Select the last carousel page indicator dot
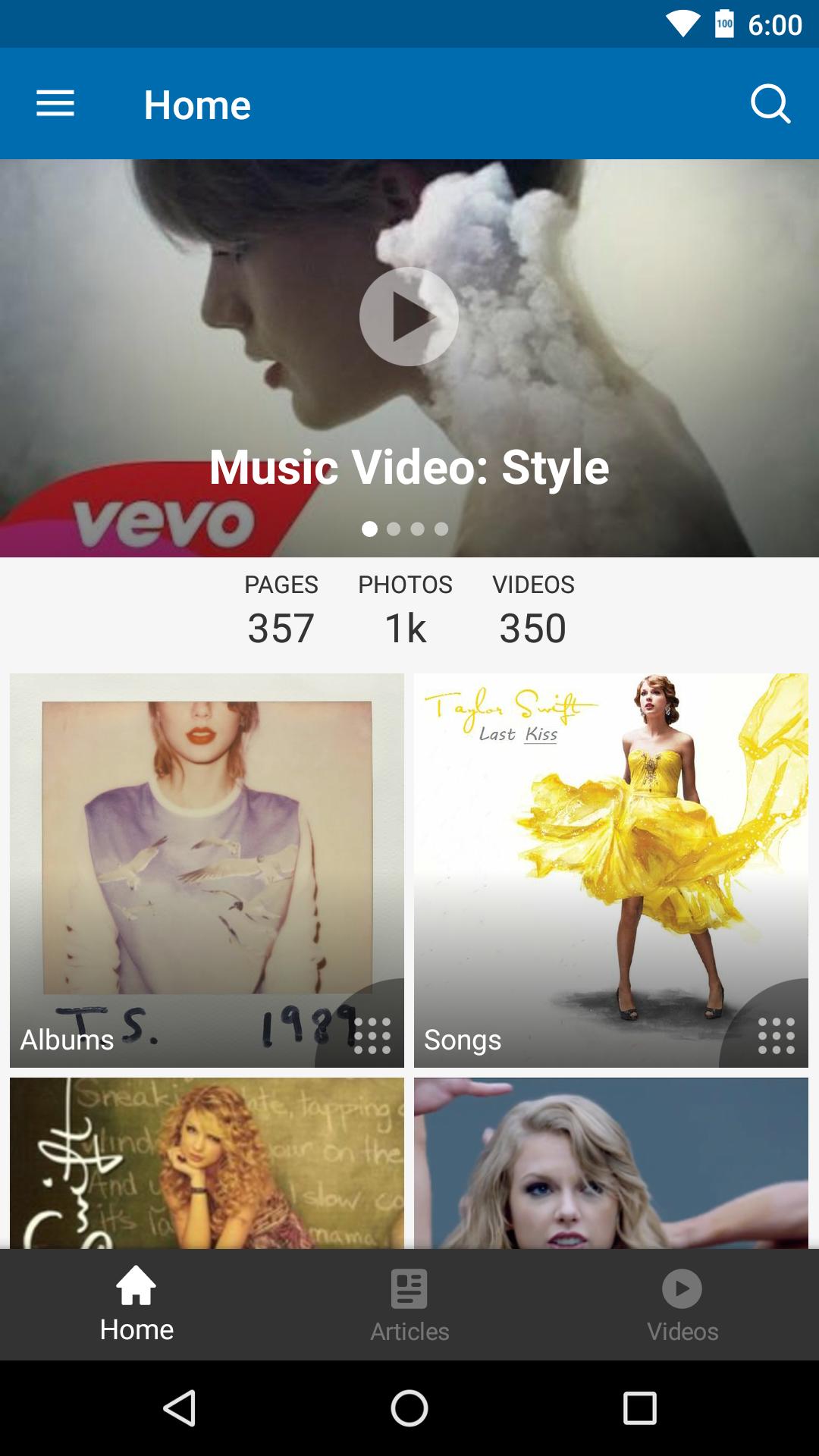819x1456 pixels. click(441, 529)
